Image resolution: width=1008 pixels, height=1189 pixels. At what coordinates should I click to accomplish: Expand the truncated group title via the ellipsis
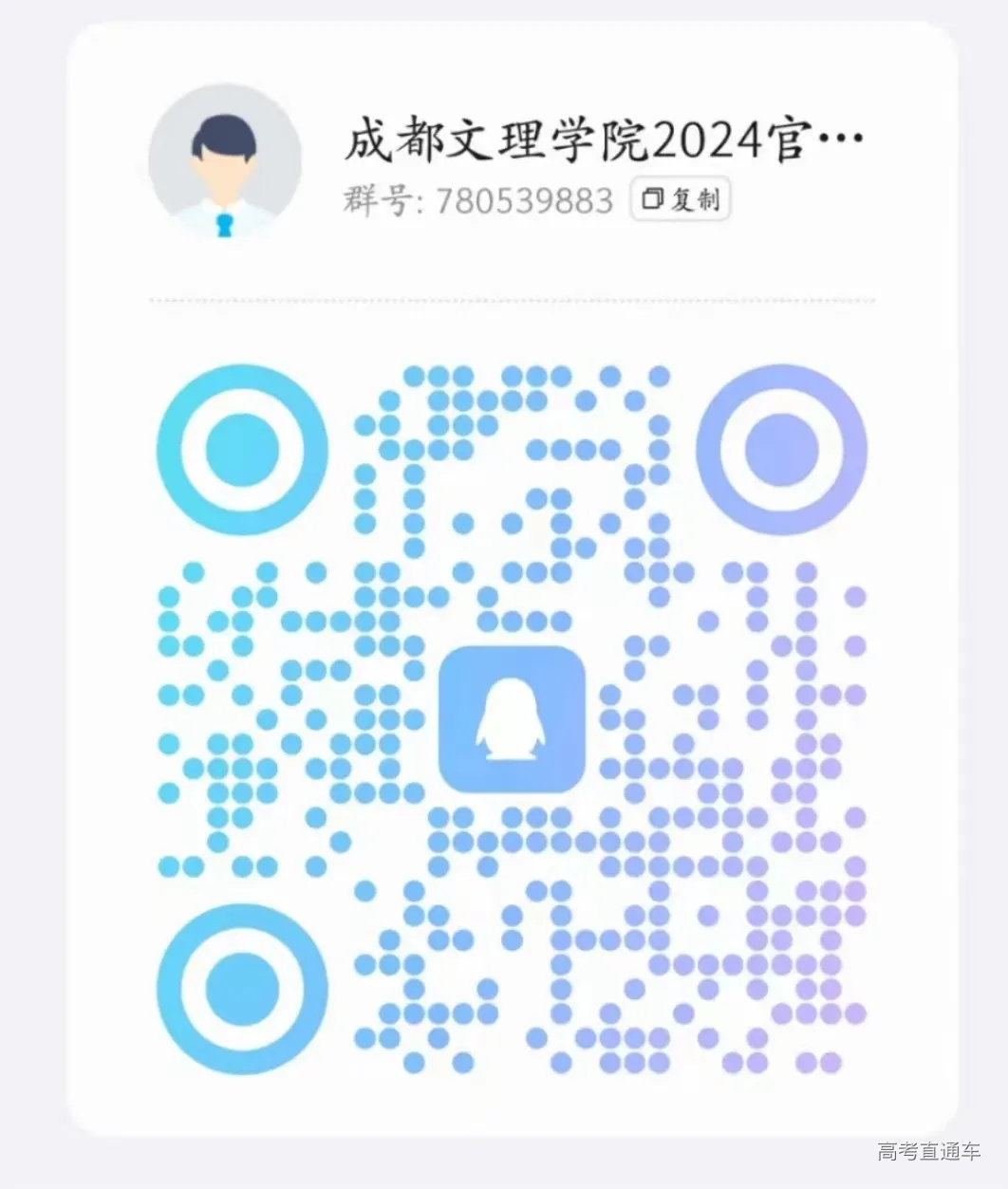(x=839, y=139)
